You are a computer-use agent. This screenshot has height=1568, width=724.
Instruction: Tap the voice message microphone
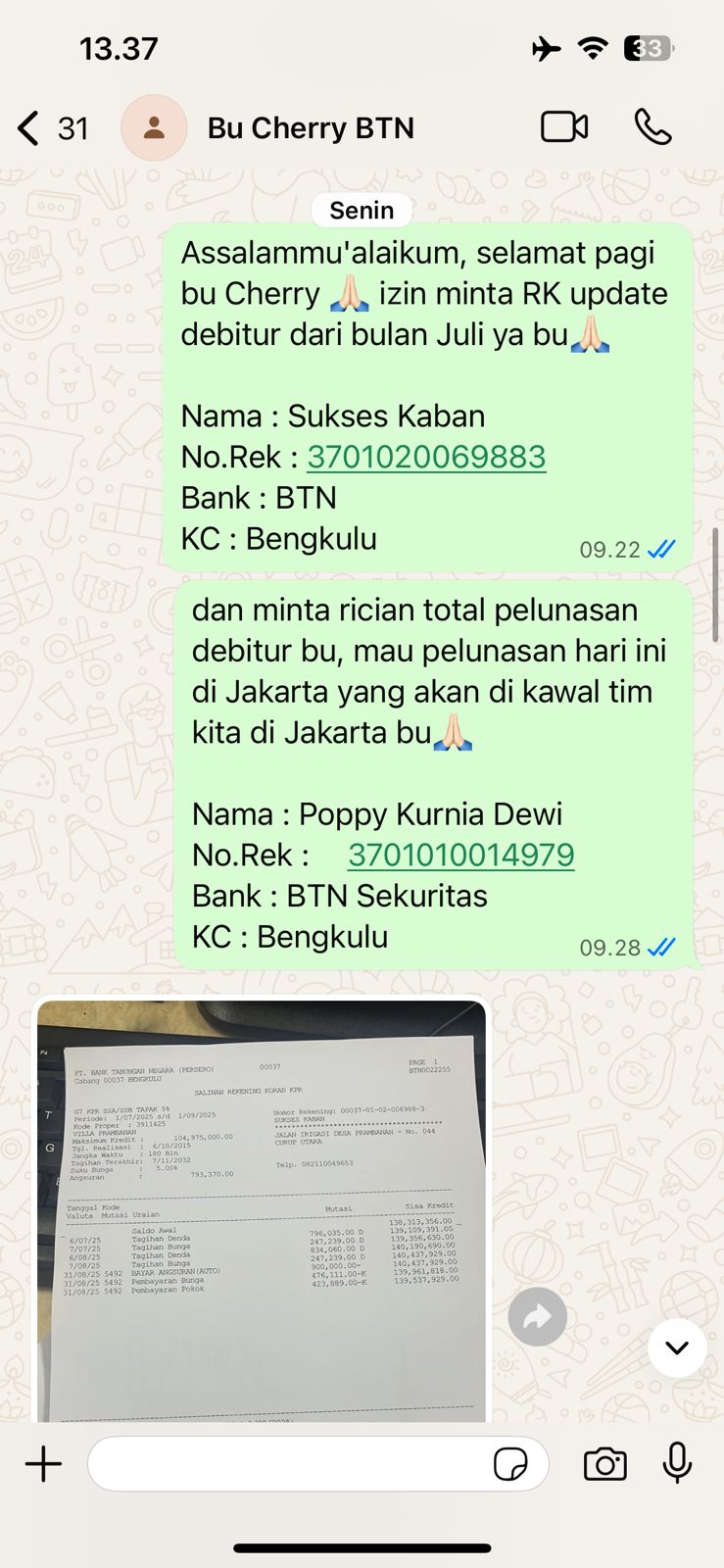pos(677,1464)
